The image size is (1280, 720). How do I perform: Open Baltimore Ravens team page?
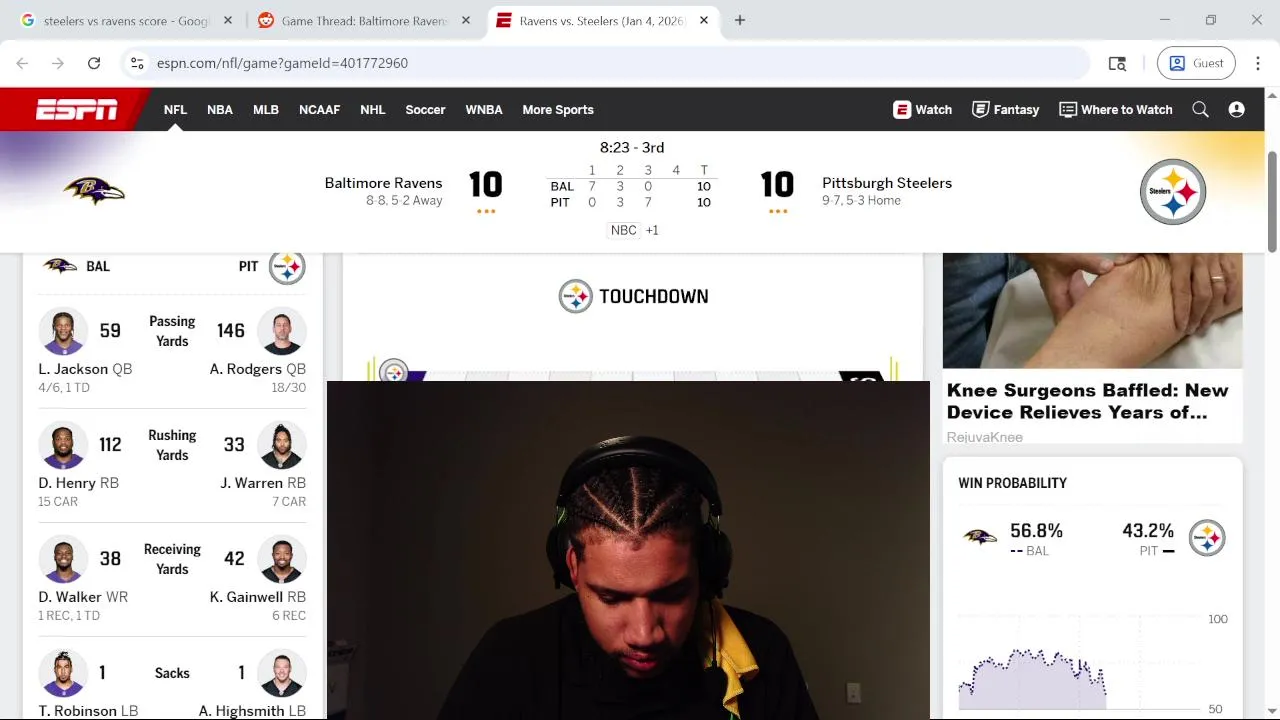tap(383, 183)
